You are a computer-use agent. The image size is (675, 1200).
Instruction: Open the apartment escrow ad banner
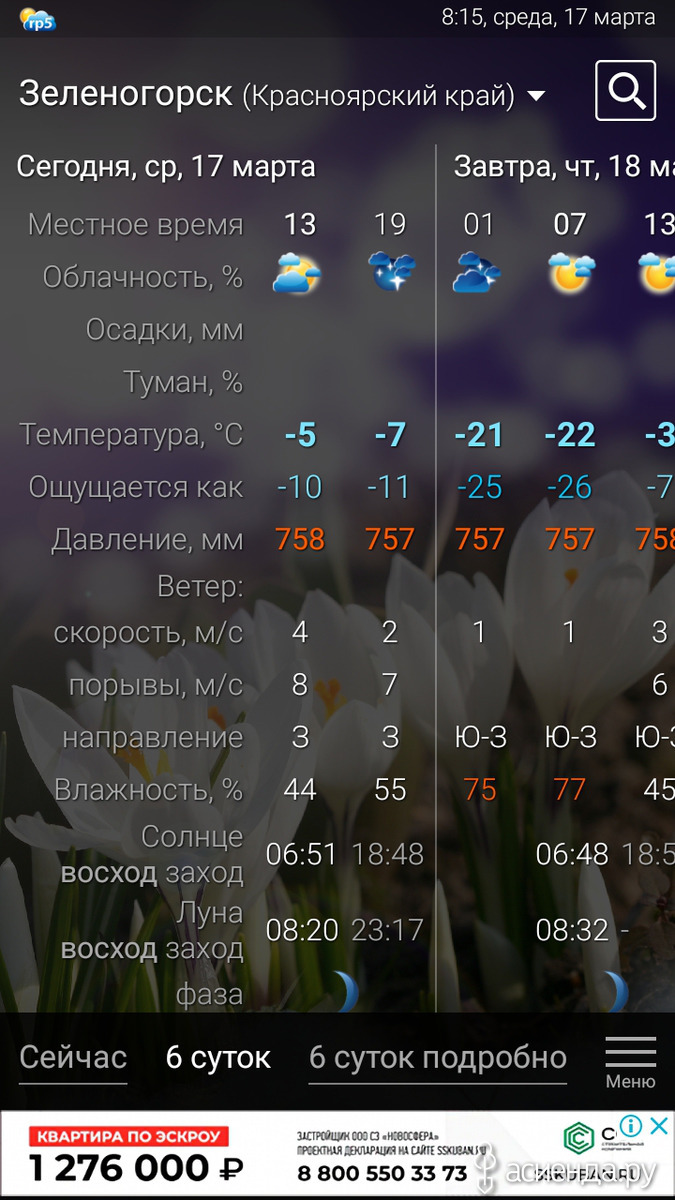coord(337,1155)
